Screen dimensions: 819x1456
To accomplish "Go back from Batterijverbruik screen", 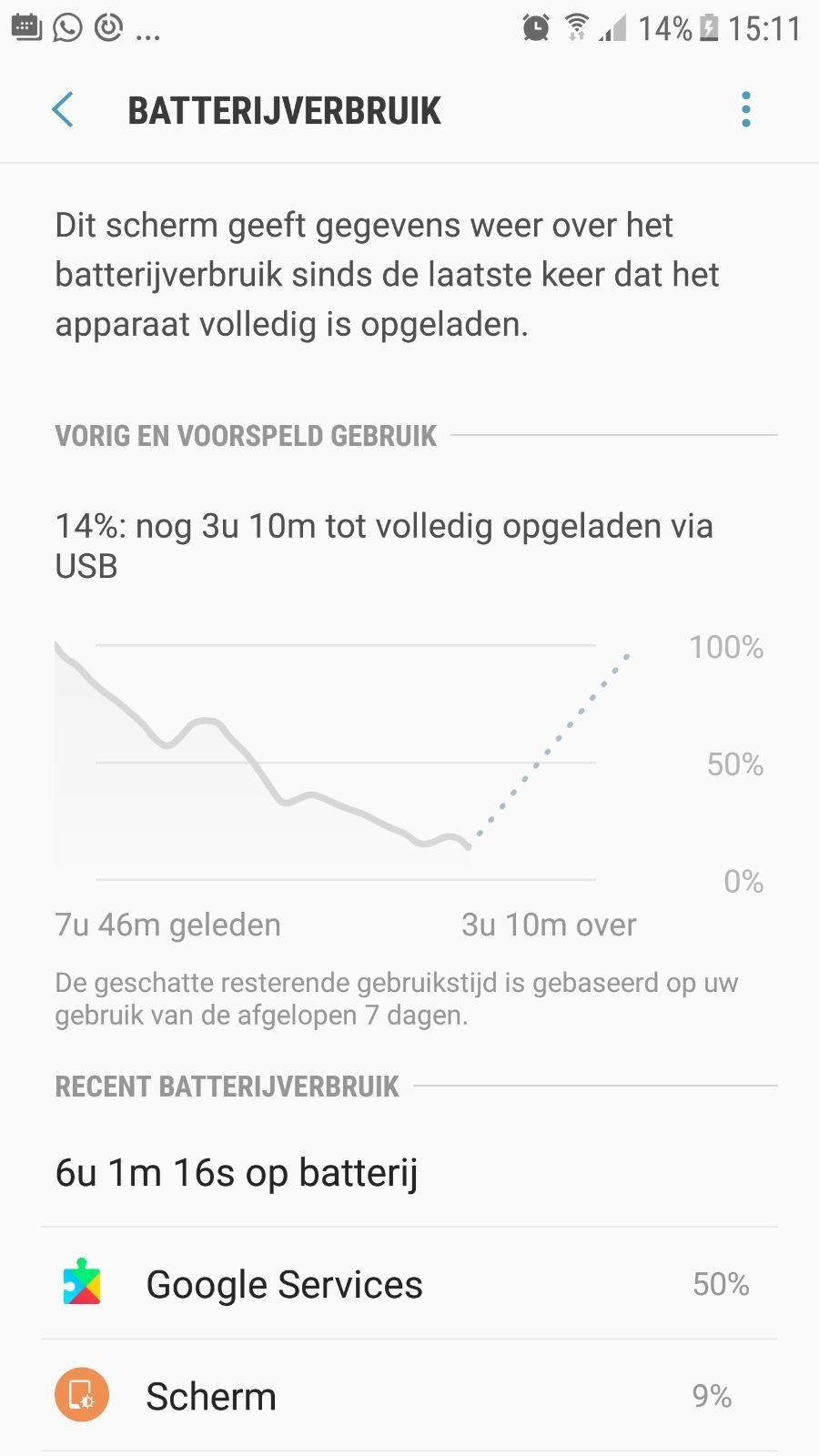I will pyautogui.click(x=63, y=110).
